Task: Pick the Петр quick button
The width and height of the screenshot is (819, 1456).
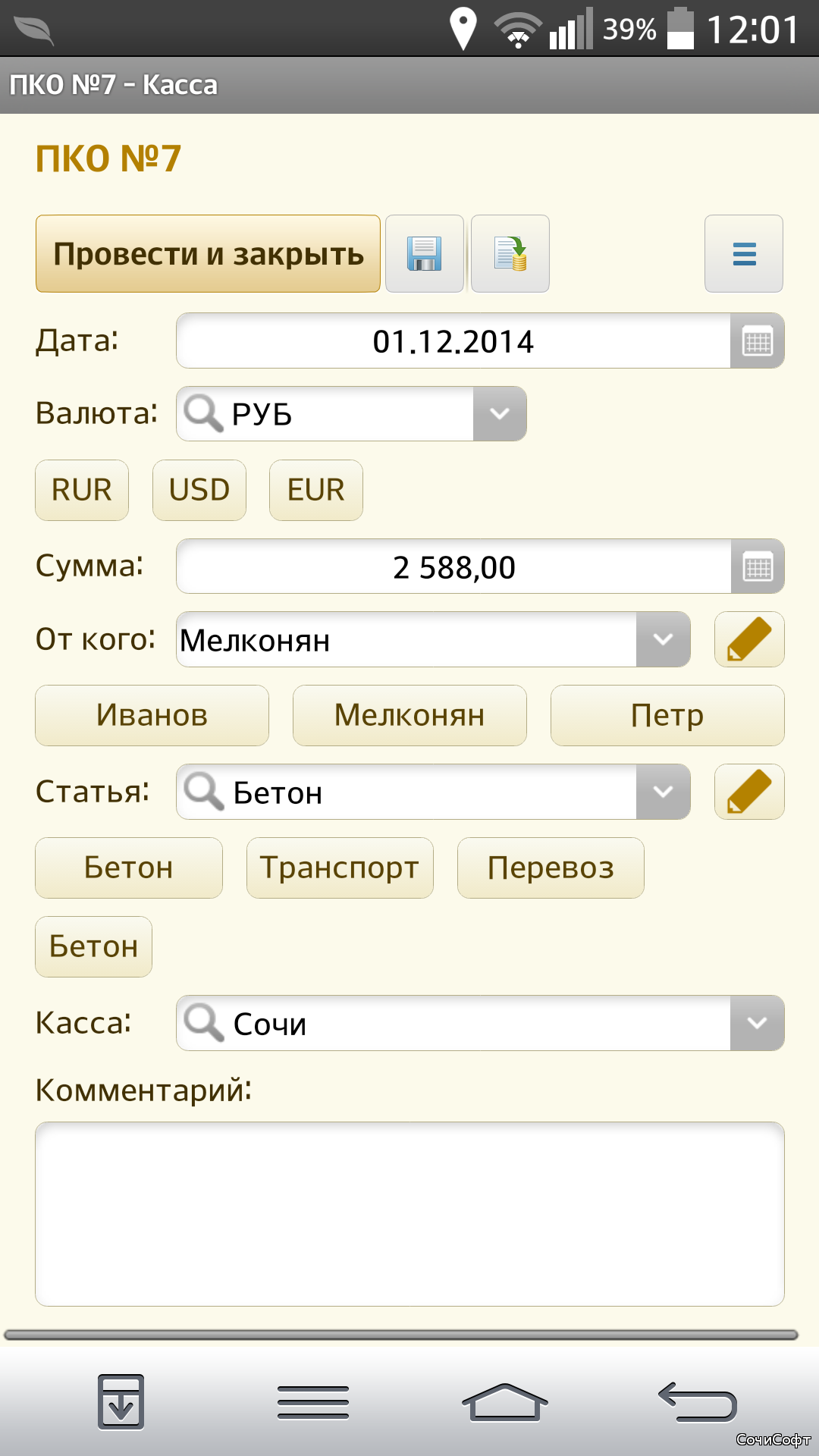Action: click(667, 715)
